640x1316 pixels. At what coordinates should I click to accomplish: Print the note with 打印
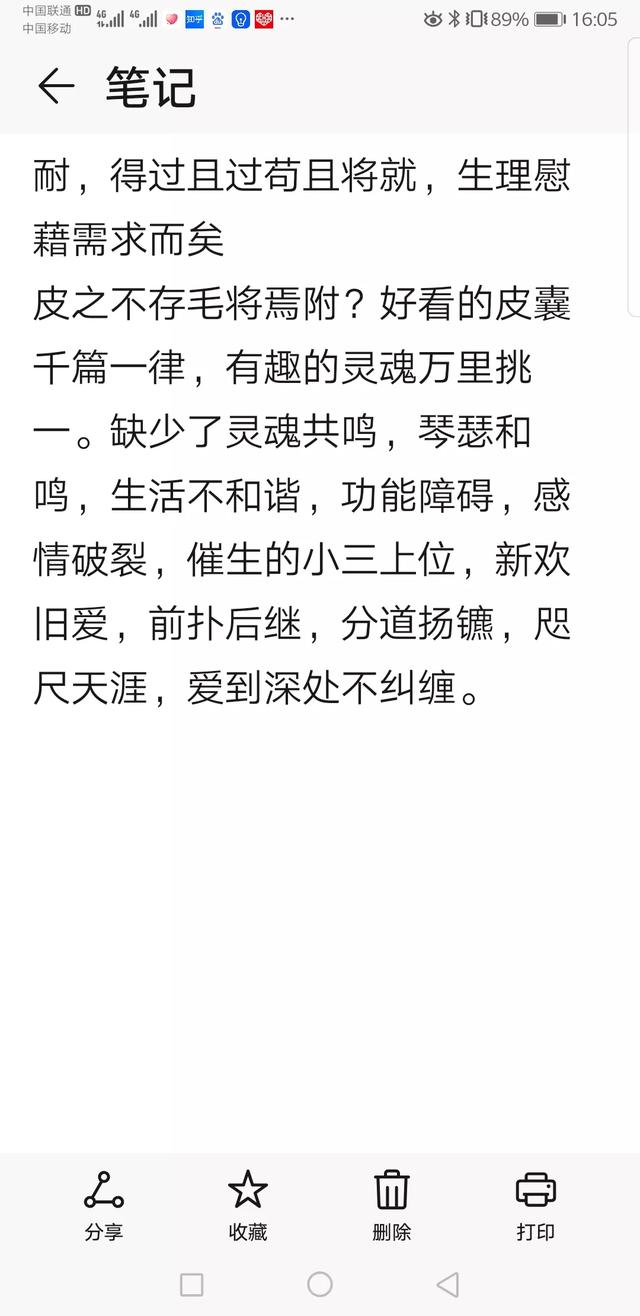coord(535,1205)
